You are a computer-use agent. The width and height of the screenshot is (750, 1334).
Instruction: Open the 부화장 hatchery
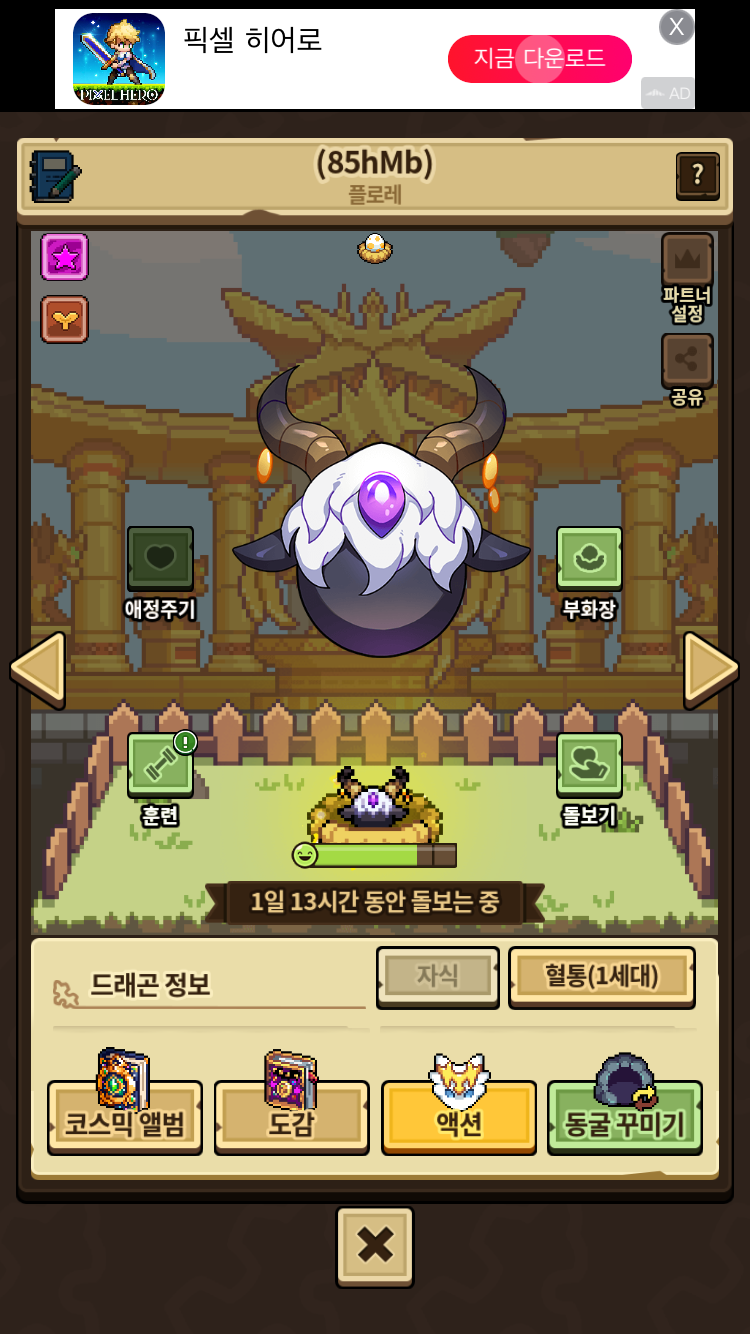[589, 573]
